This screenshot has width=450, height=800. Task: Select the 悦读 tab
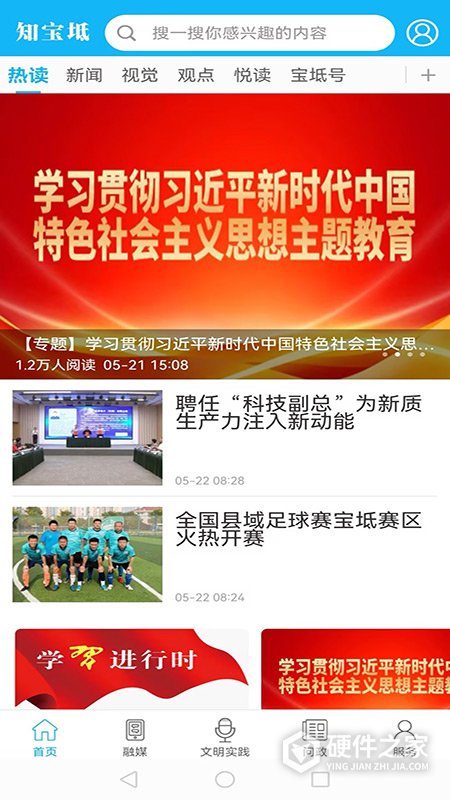(253, 75)
